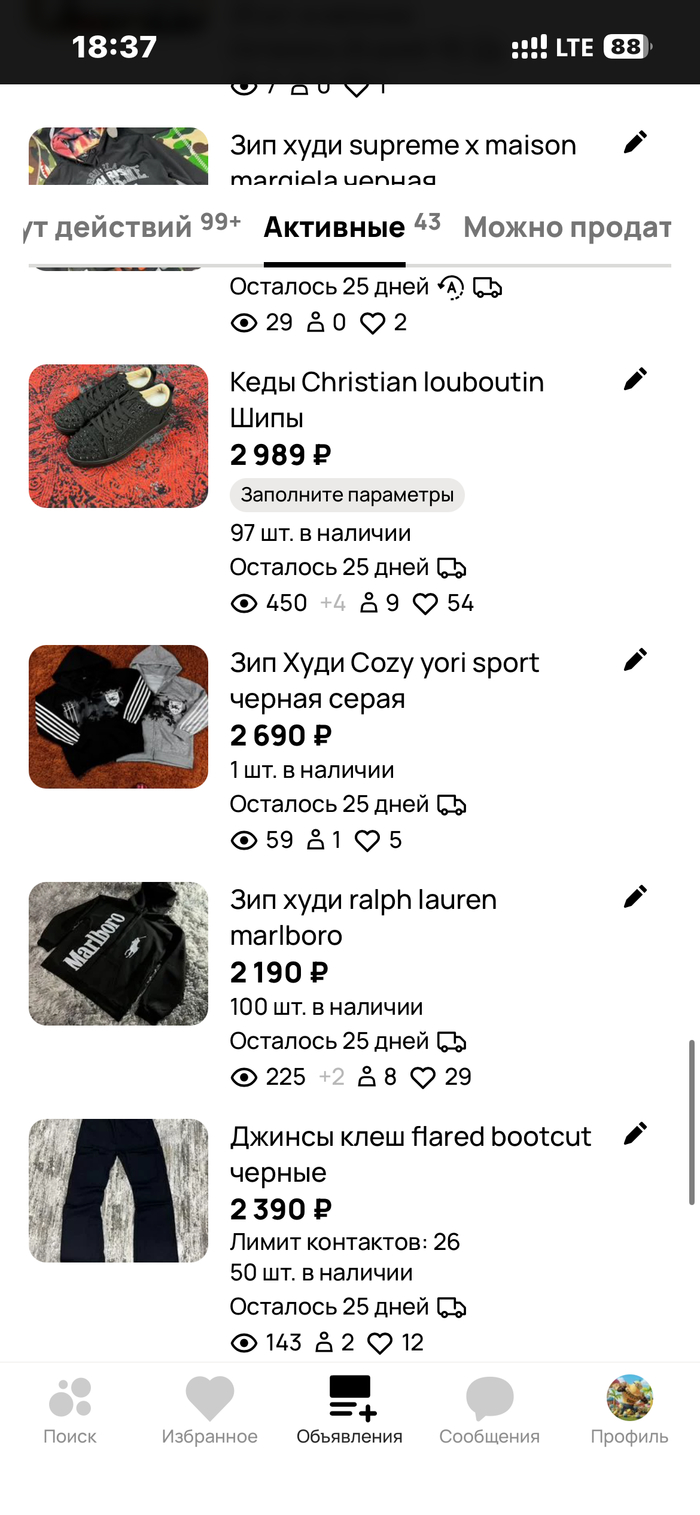Open the Зип Худи Cozy yori sport photo
700x1515 pixels.
coord(118,716)
